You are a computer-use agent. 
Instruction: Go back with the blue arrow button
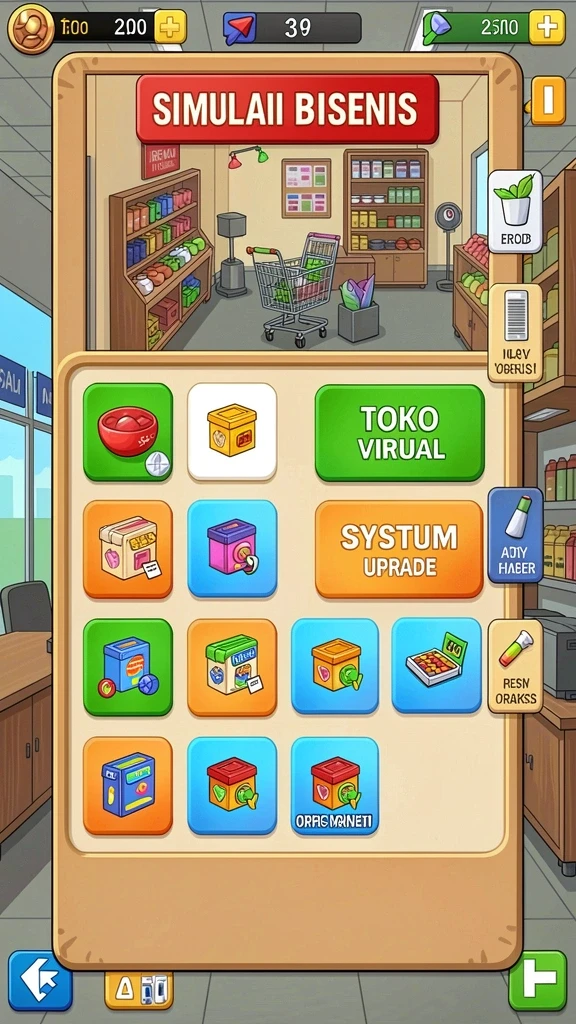click(40, 981)
